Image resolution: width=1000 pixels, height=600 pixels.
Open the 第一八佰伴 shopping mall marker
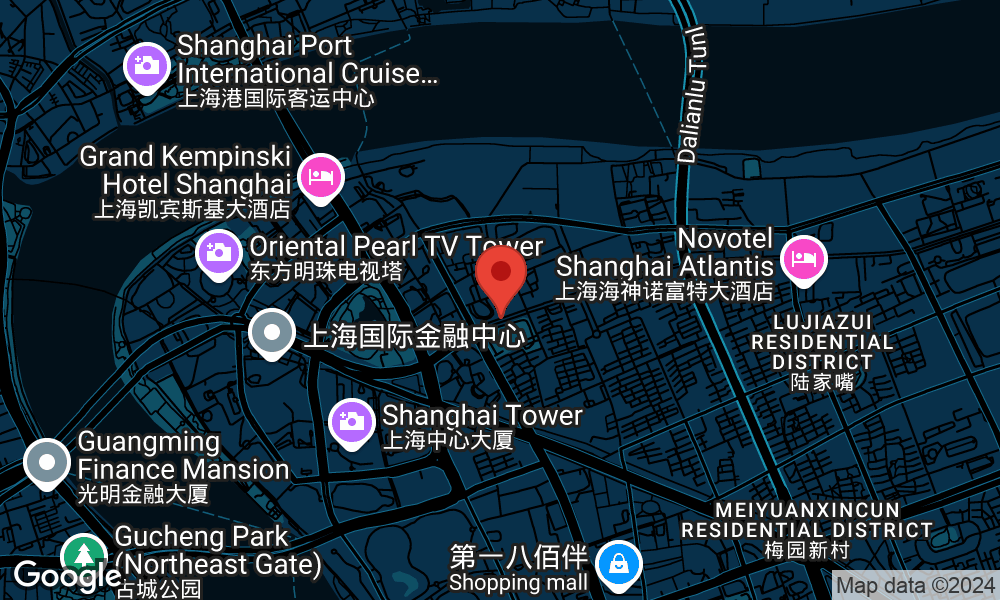coord(618,563)
